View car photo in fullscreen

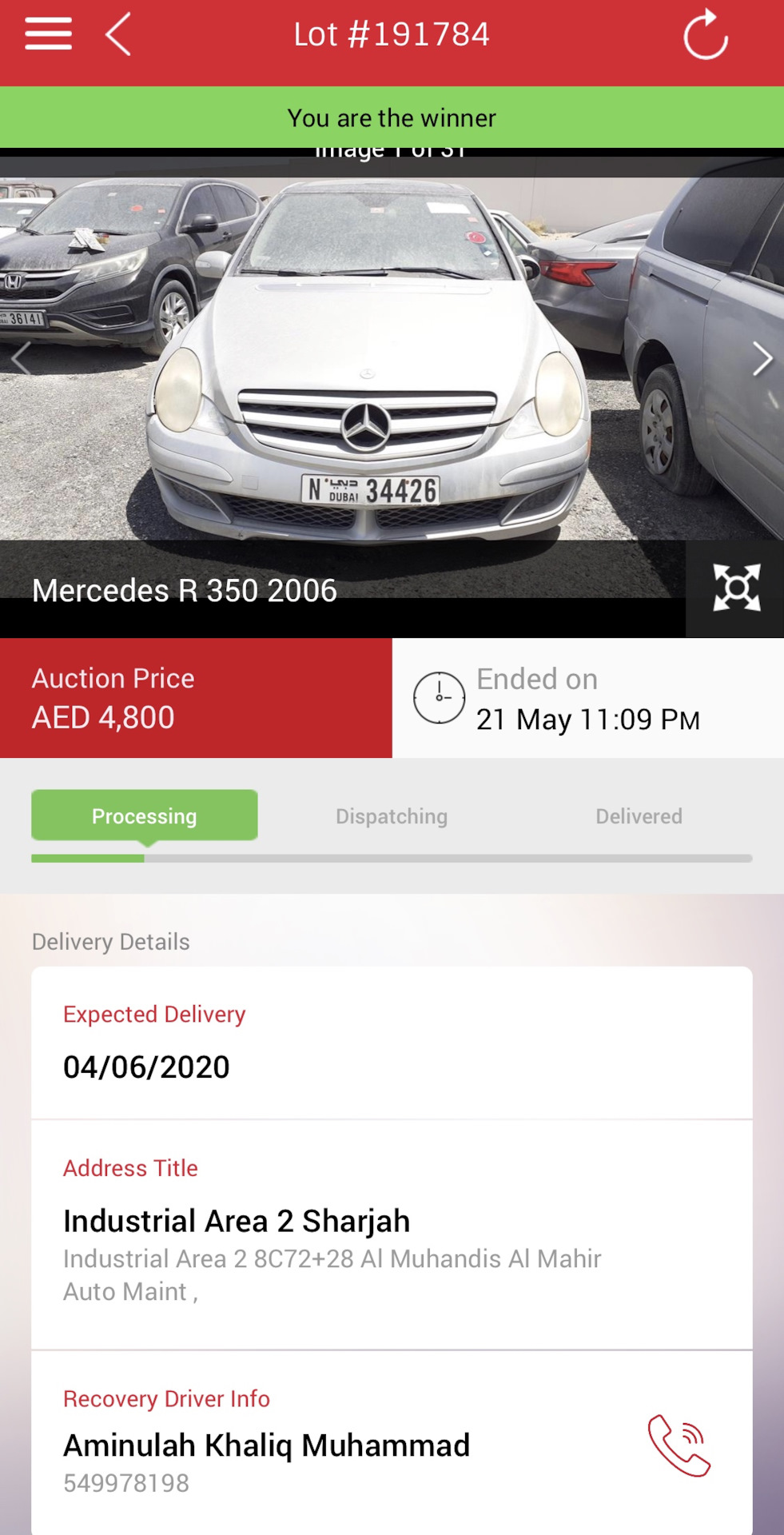pos(735,588)
